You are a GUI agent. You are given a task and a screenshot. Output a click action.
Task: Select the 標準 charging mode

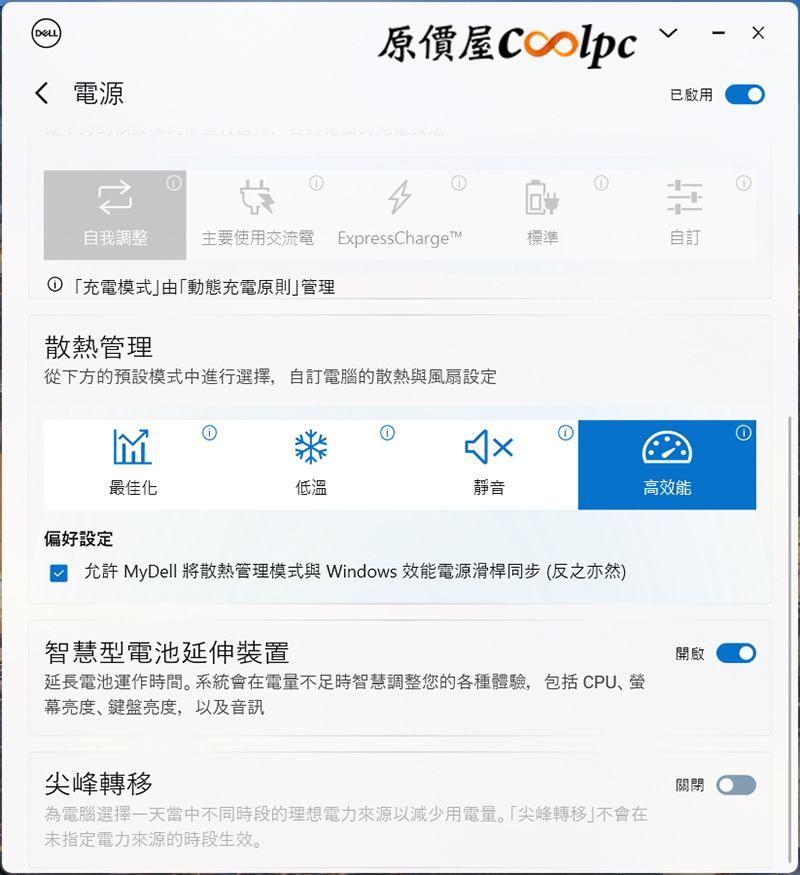[542, 214]
